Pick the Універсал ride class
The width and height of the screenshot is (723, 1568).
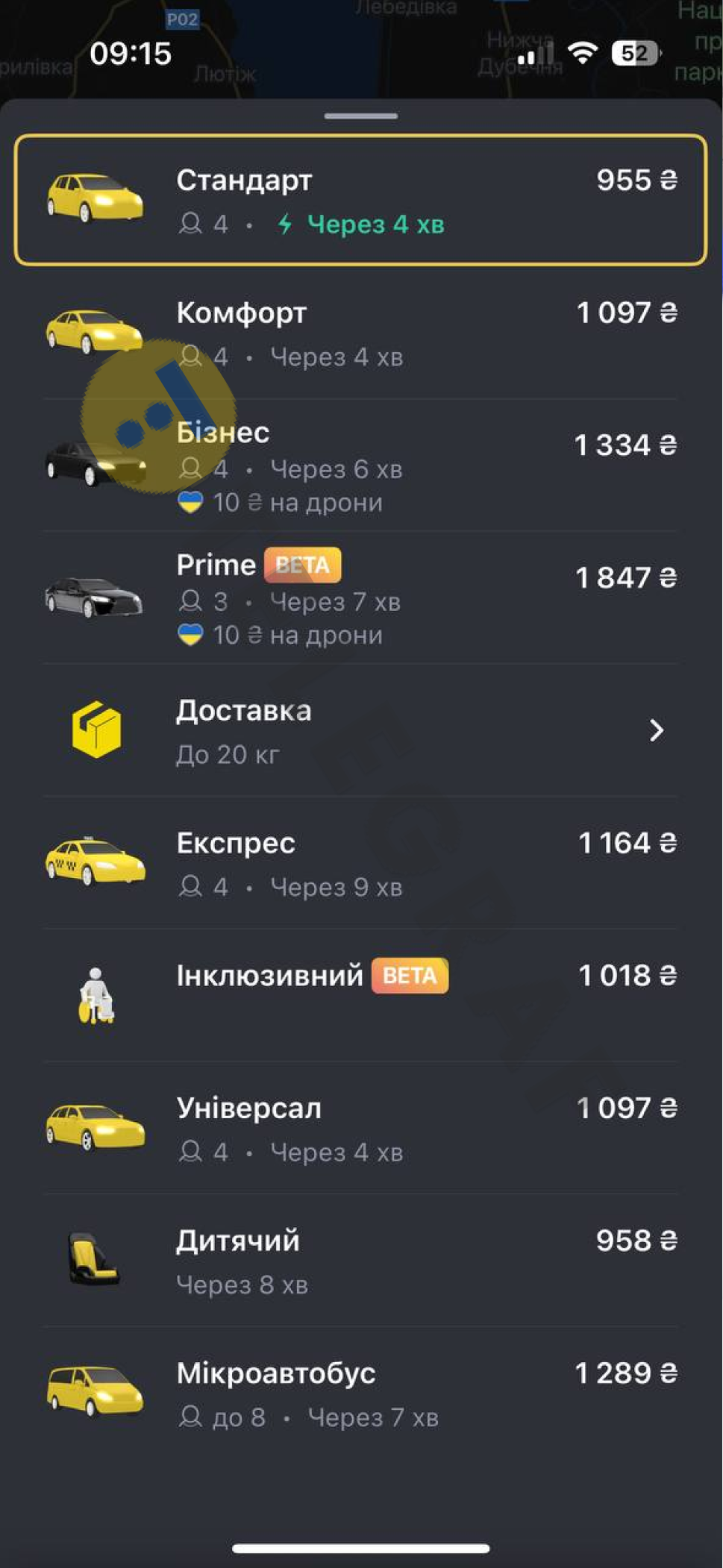(x=361, y=1128)
